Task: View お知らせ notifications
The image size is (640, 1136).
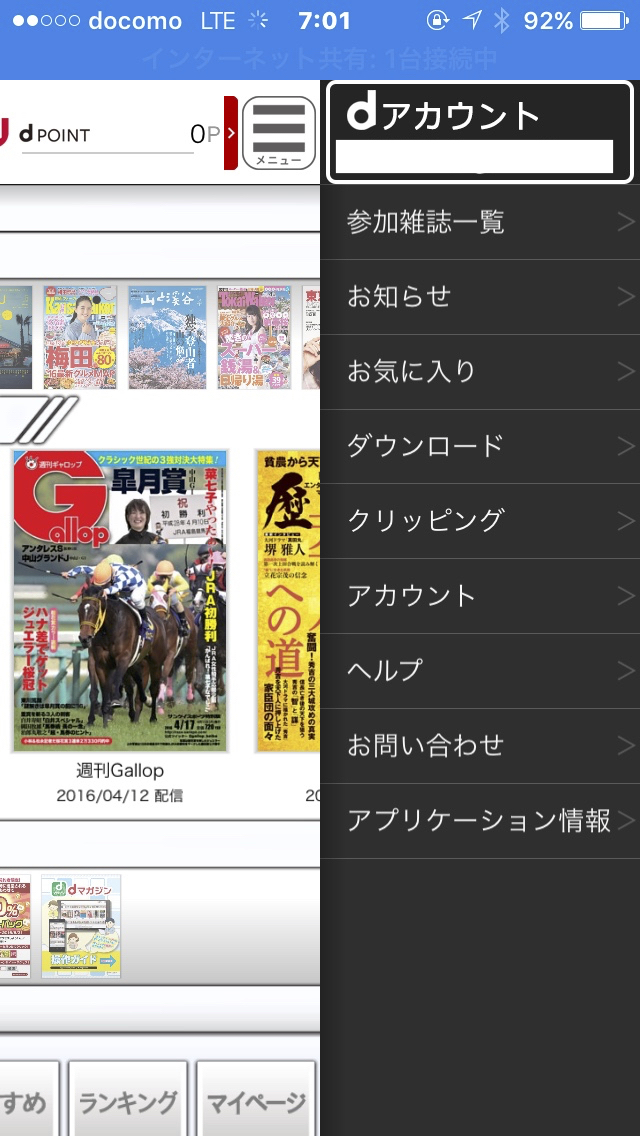Action: pos(480,297)
